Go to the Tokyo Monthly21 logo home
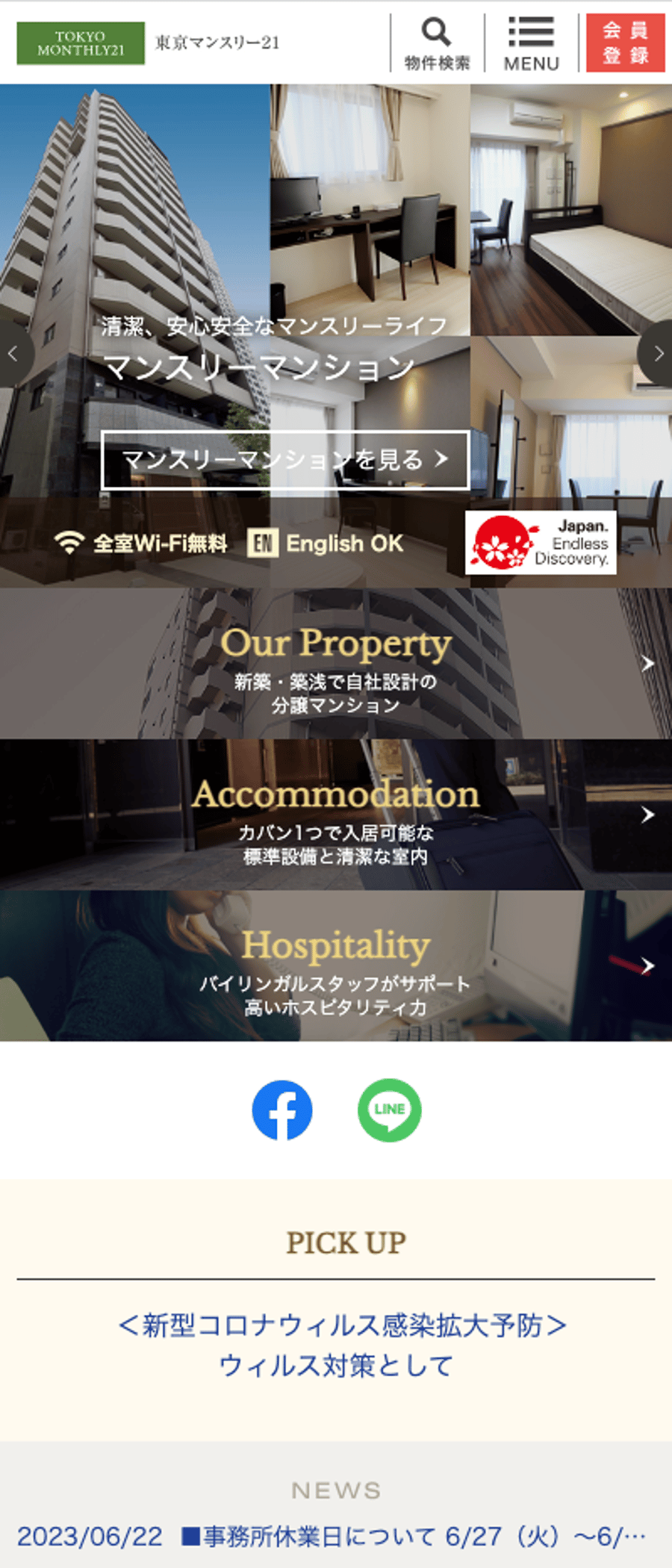This screenshot has width=672, height=1568. (x=81, y=43)
